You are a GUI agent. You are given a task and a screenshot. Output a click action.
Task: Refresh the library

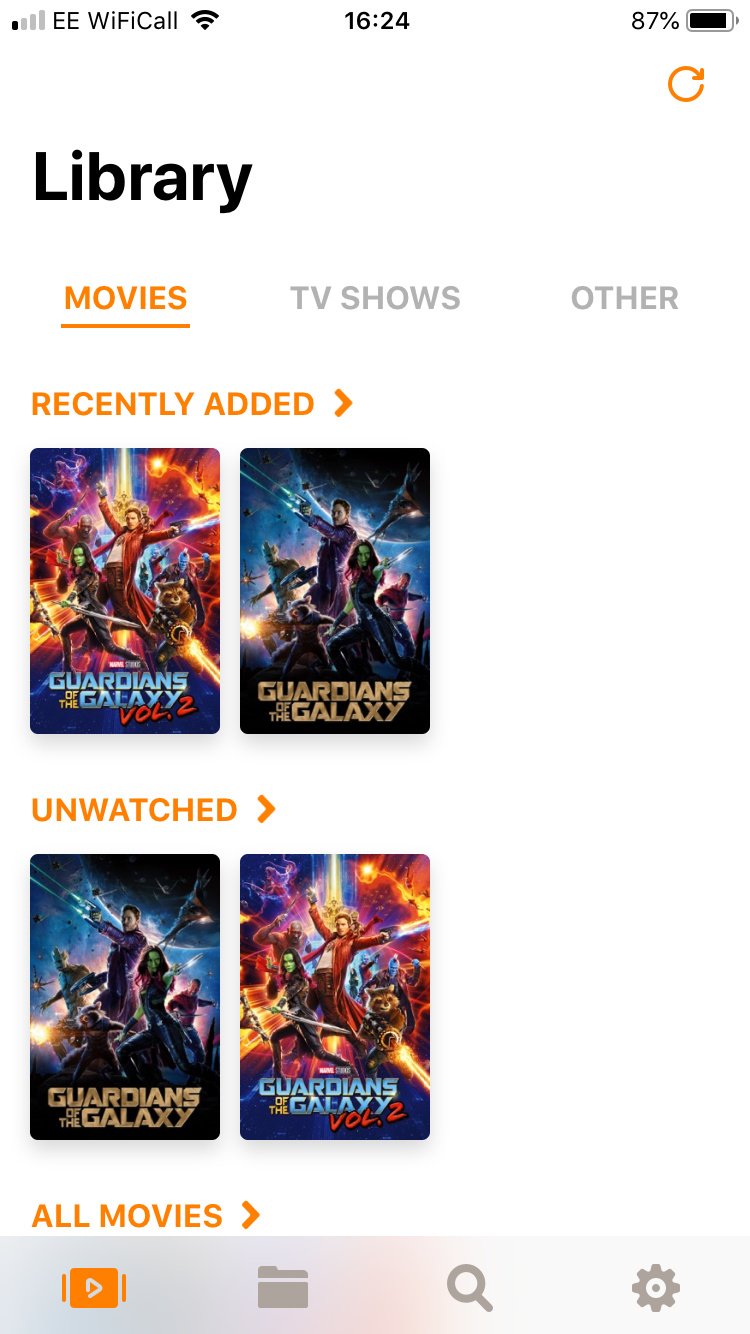pos(686,85)
